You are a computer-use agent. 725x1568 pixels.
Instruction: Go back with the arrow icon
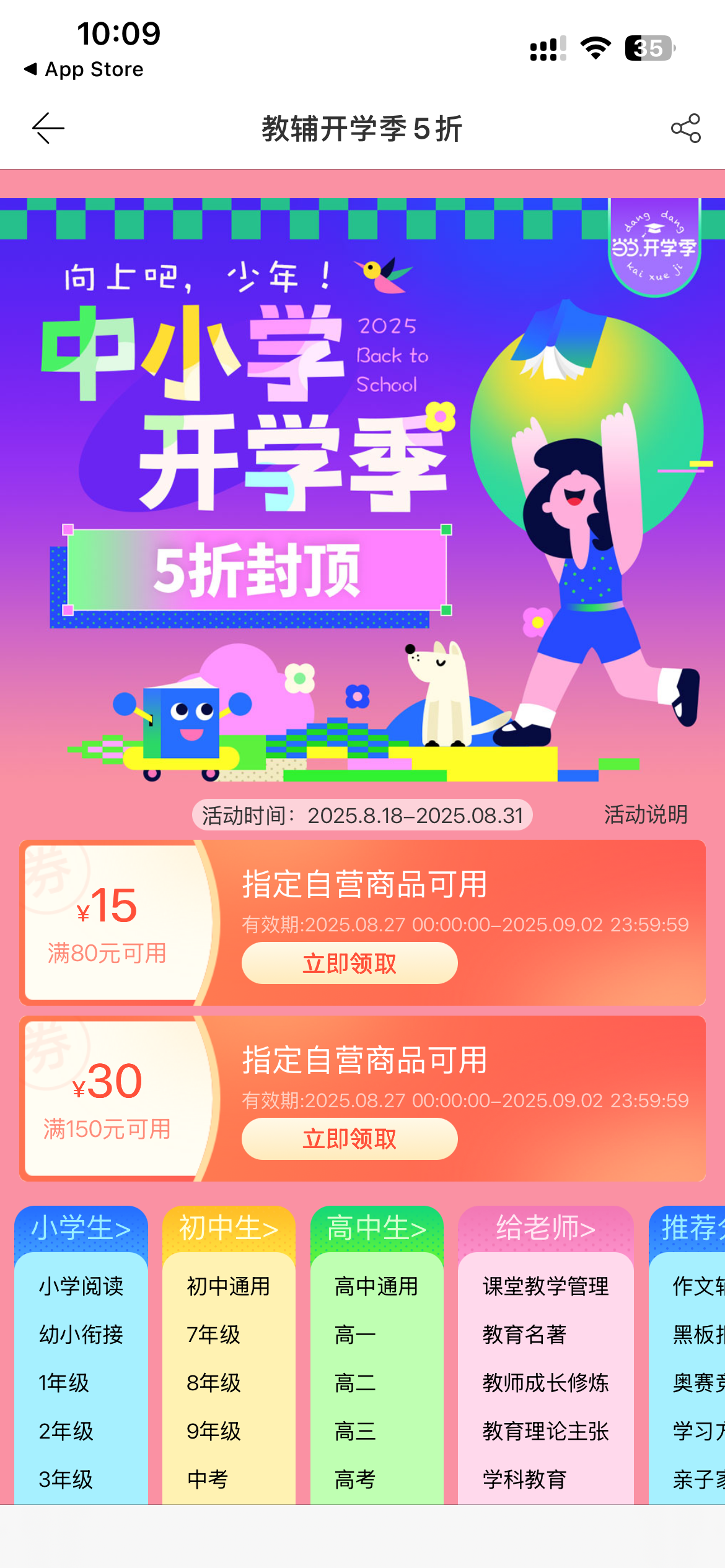(x=48, y=129)
